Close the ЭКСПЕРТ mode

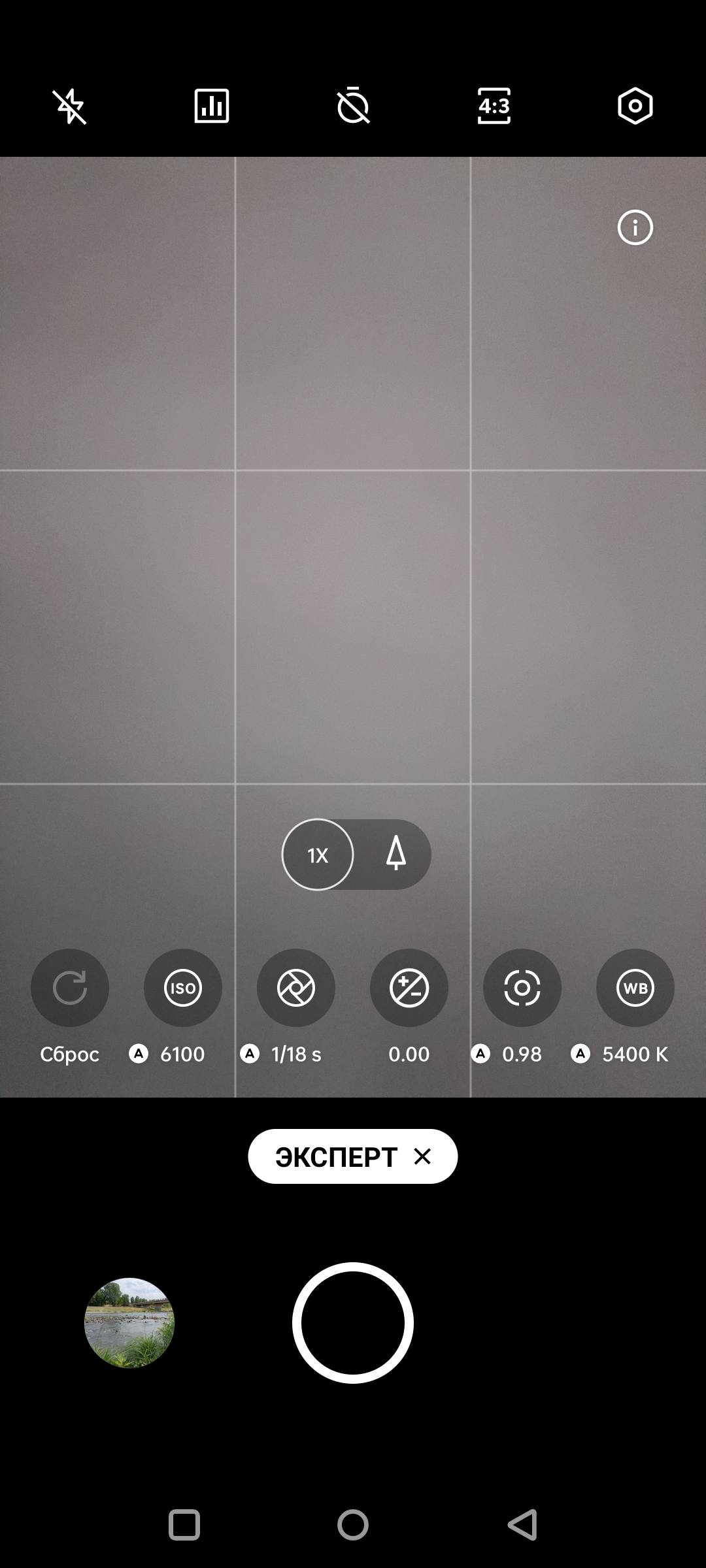coord(422,1156)
